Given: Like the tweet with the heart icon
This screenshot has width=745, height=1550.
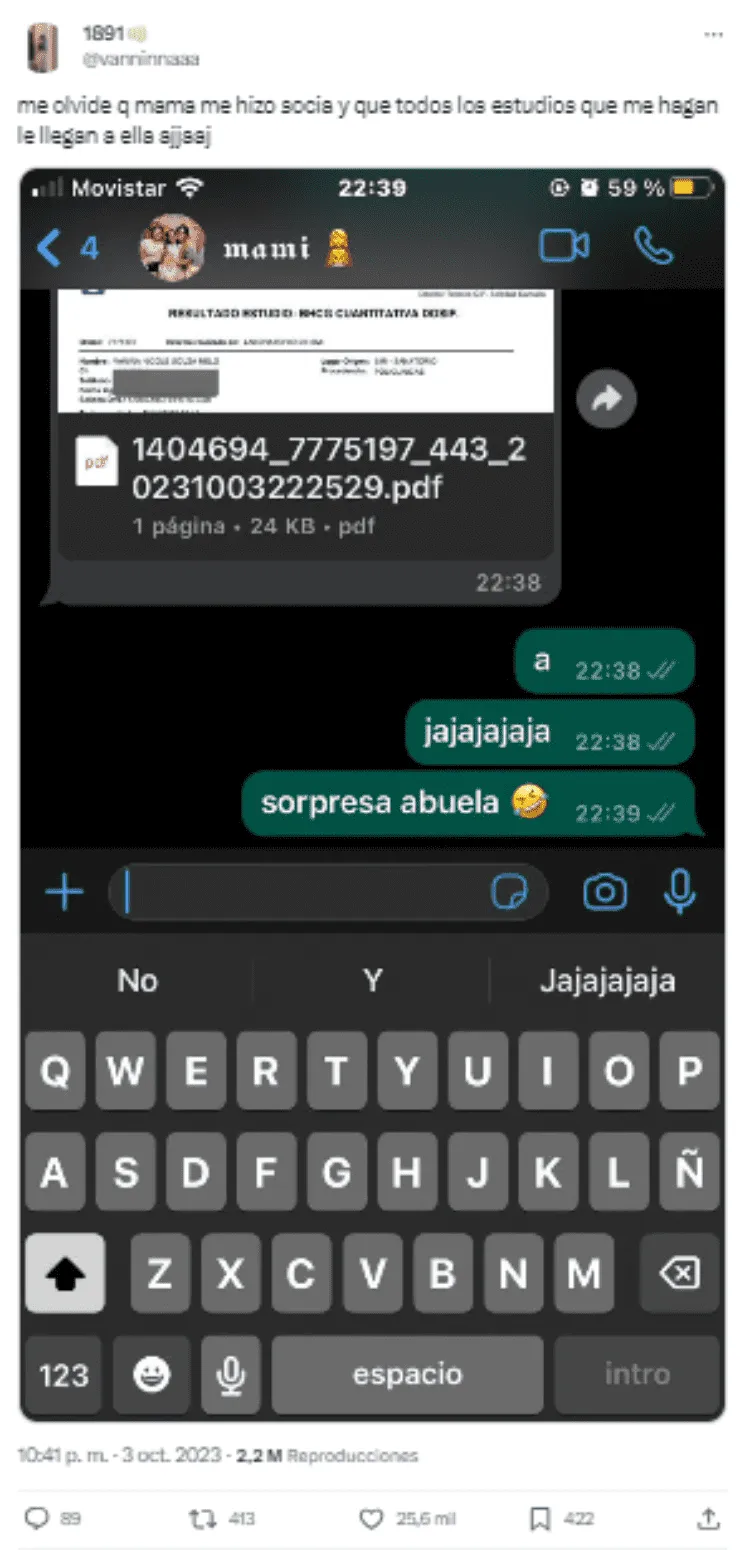Looking at the screenshot, I should [371, 1518].
